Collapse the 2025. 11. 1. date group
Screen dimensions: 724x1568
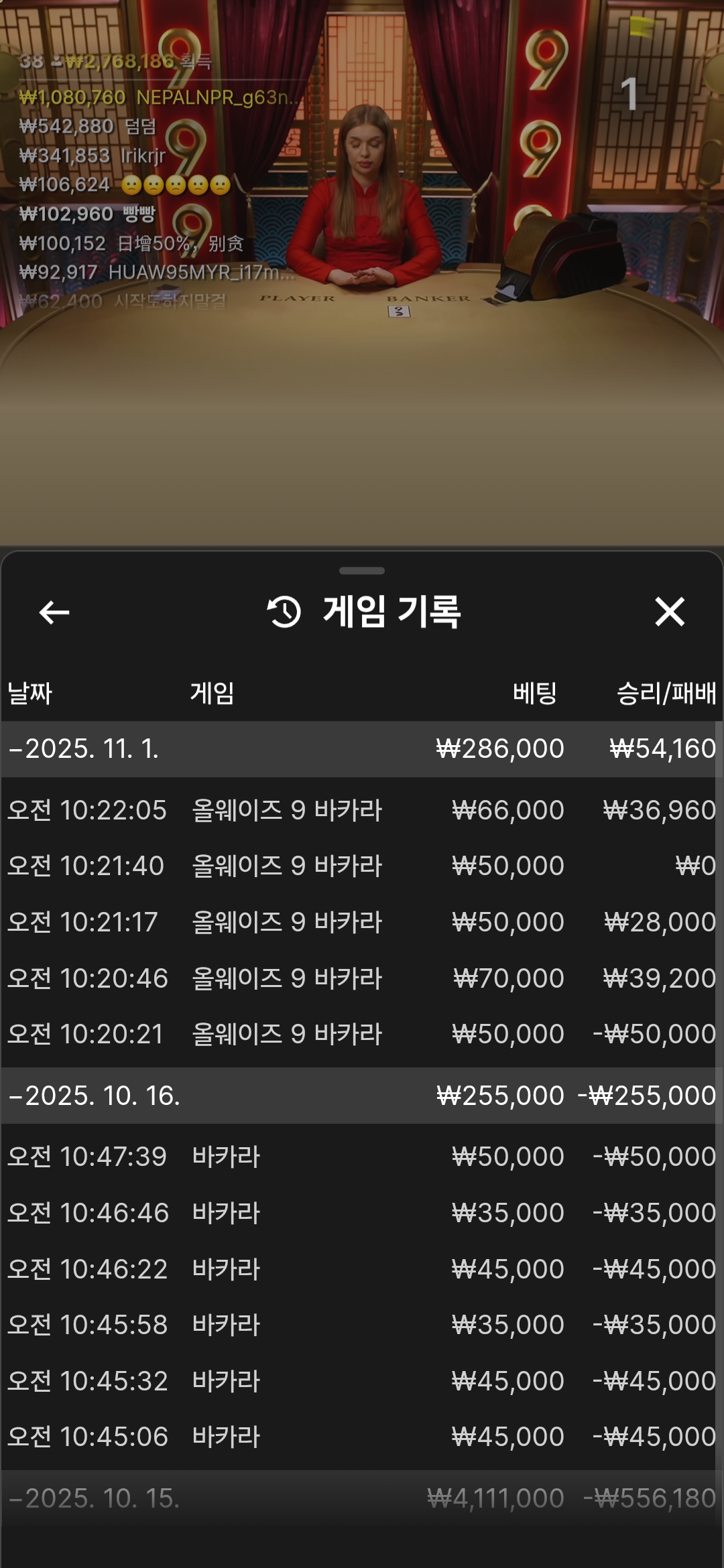click(84, 748)
